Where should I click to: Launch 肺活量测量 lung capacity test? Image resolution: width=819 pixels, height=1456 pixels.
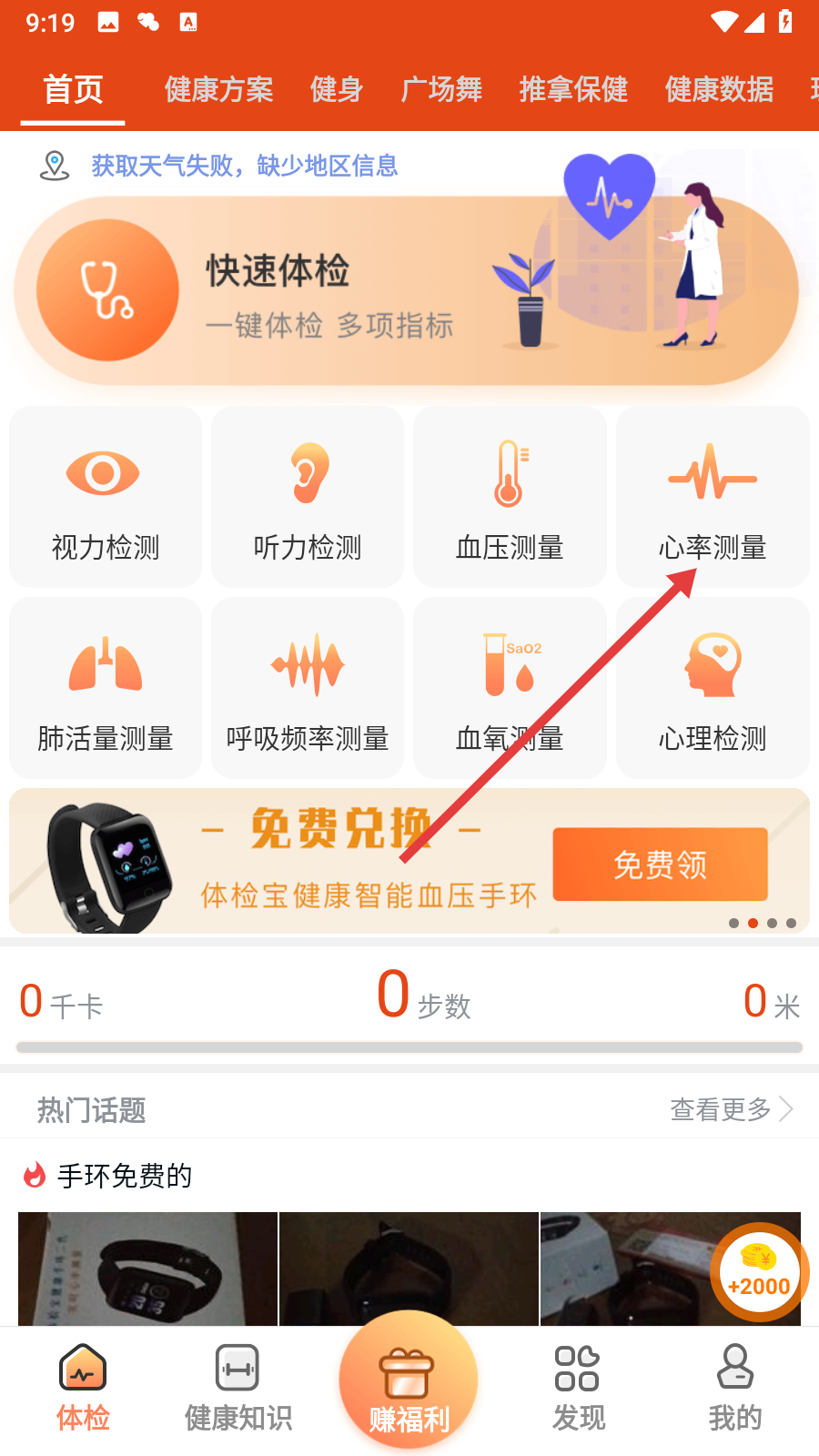106,688
